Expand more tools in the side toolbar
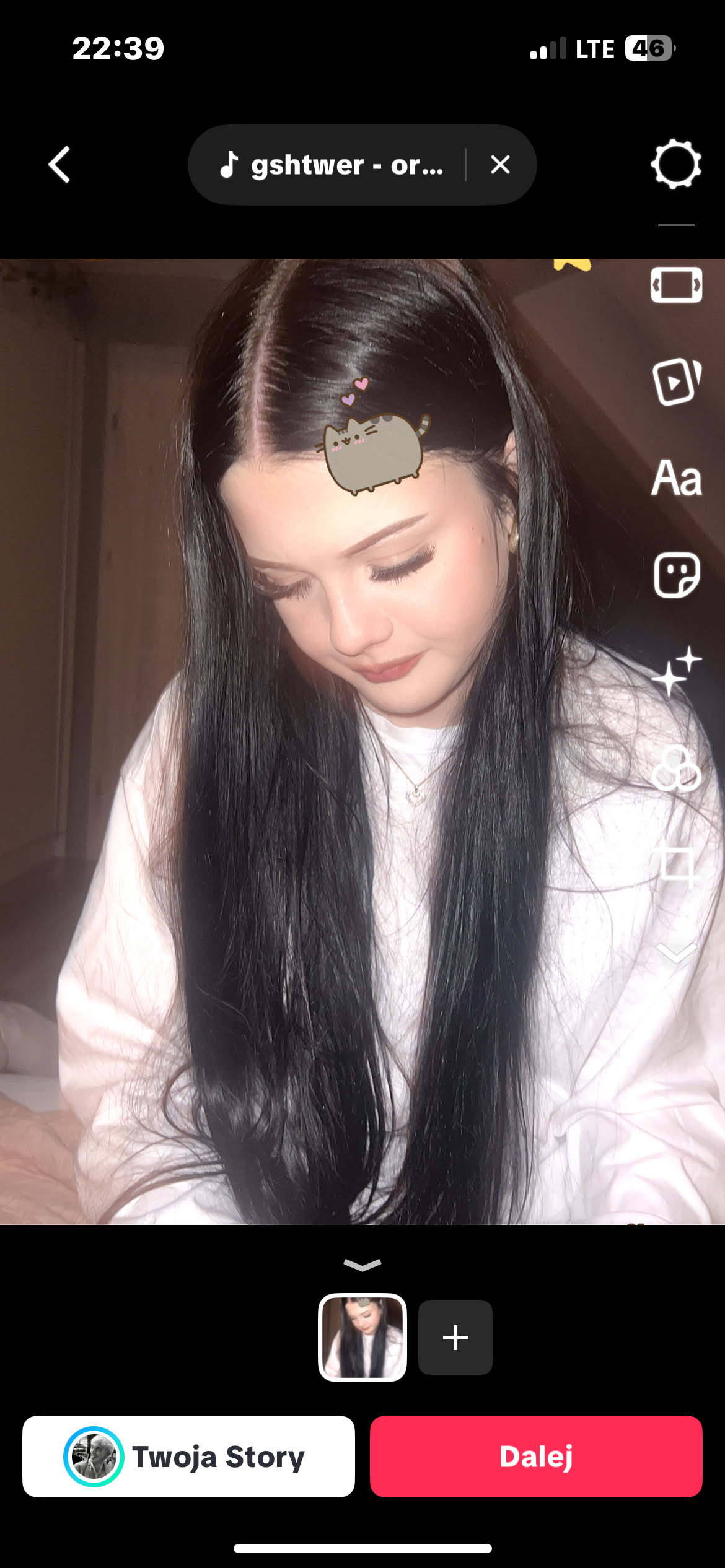Screen dimensions: 725x1568 [676, 952]
